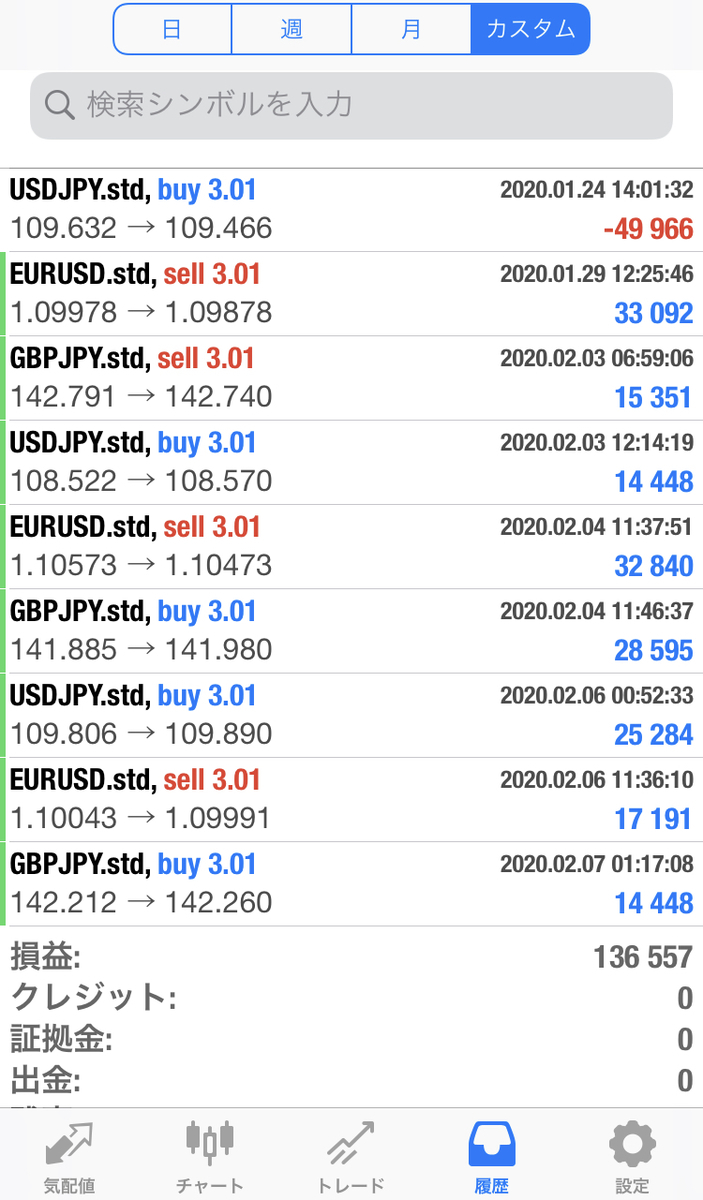
Task: Go to the チャート tab
Action: point(210,1157)
